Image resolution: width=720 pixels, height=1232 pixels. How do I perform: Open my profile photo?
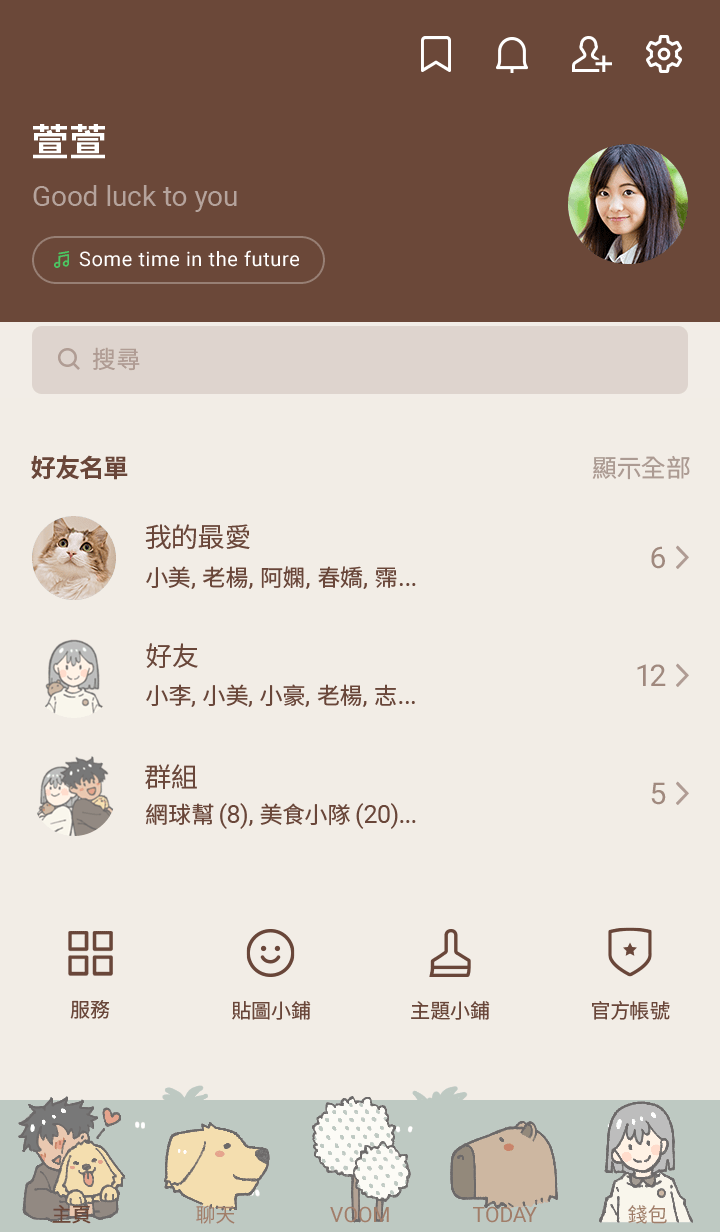(627, 204)
